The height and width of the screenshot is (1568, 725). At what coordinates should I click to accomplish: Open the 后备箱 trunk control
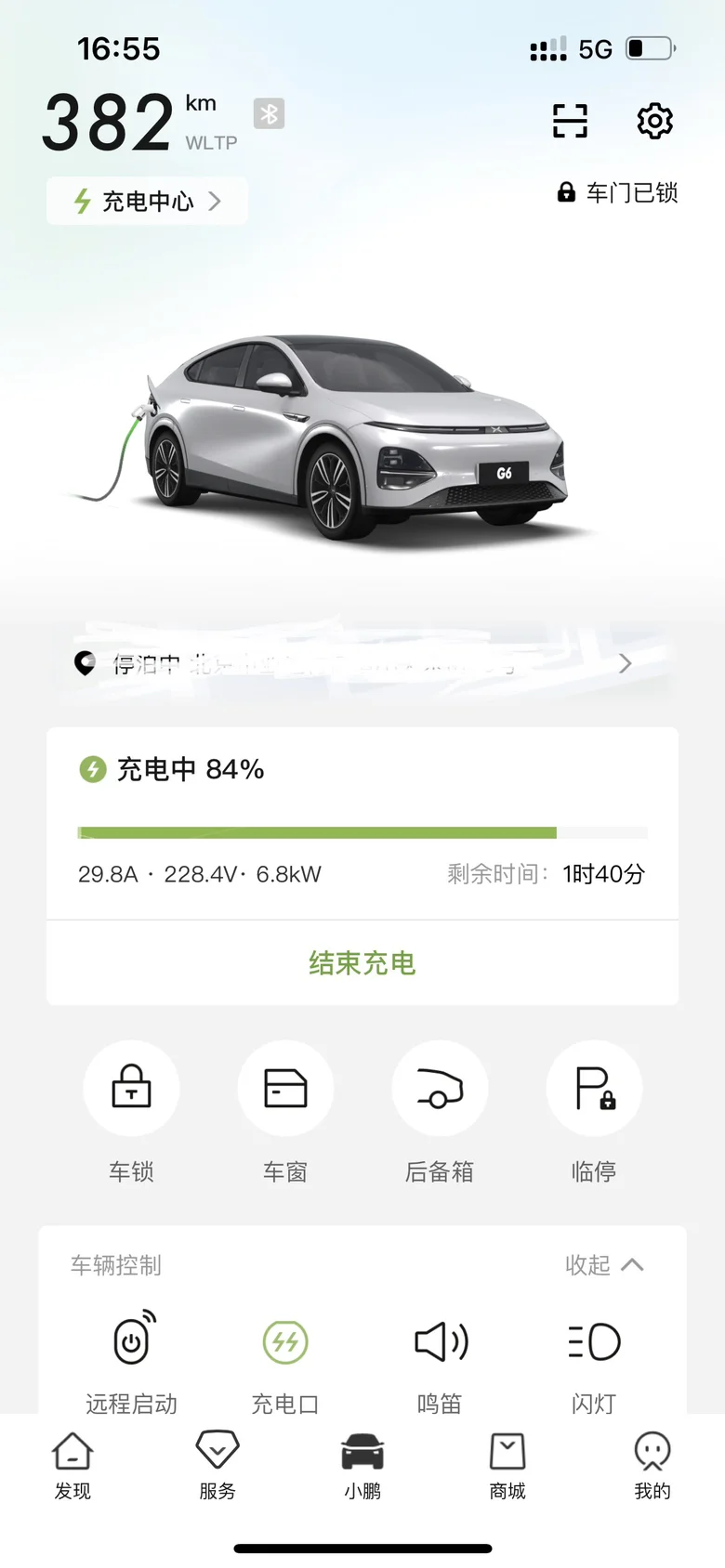point(440,1089)
